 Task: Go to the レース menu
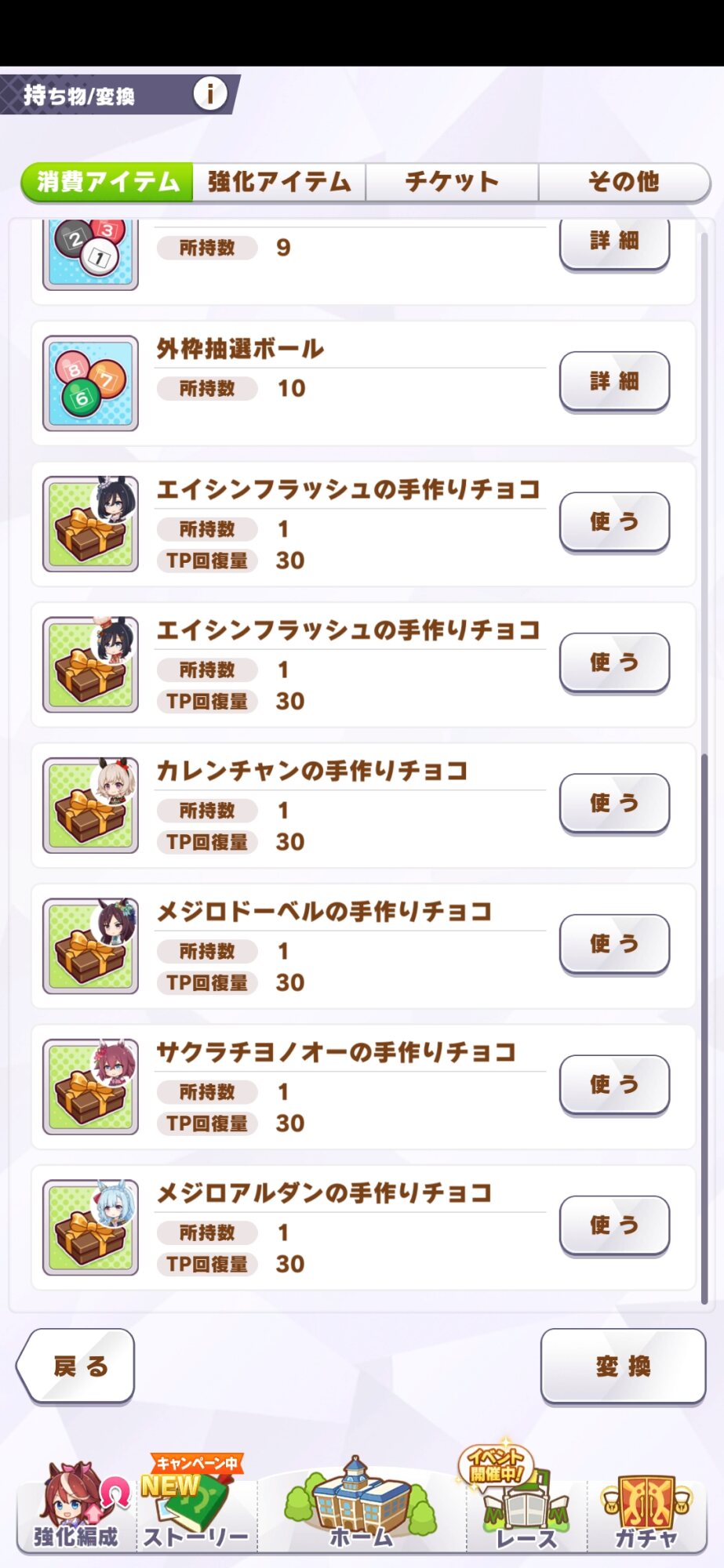526,1504
